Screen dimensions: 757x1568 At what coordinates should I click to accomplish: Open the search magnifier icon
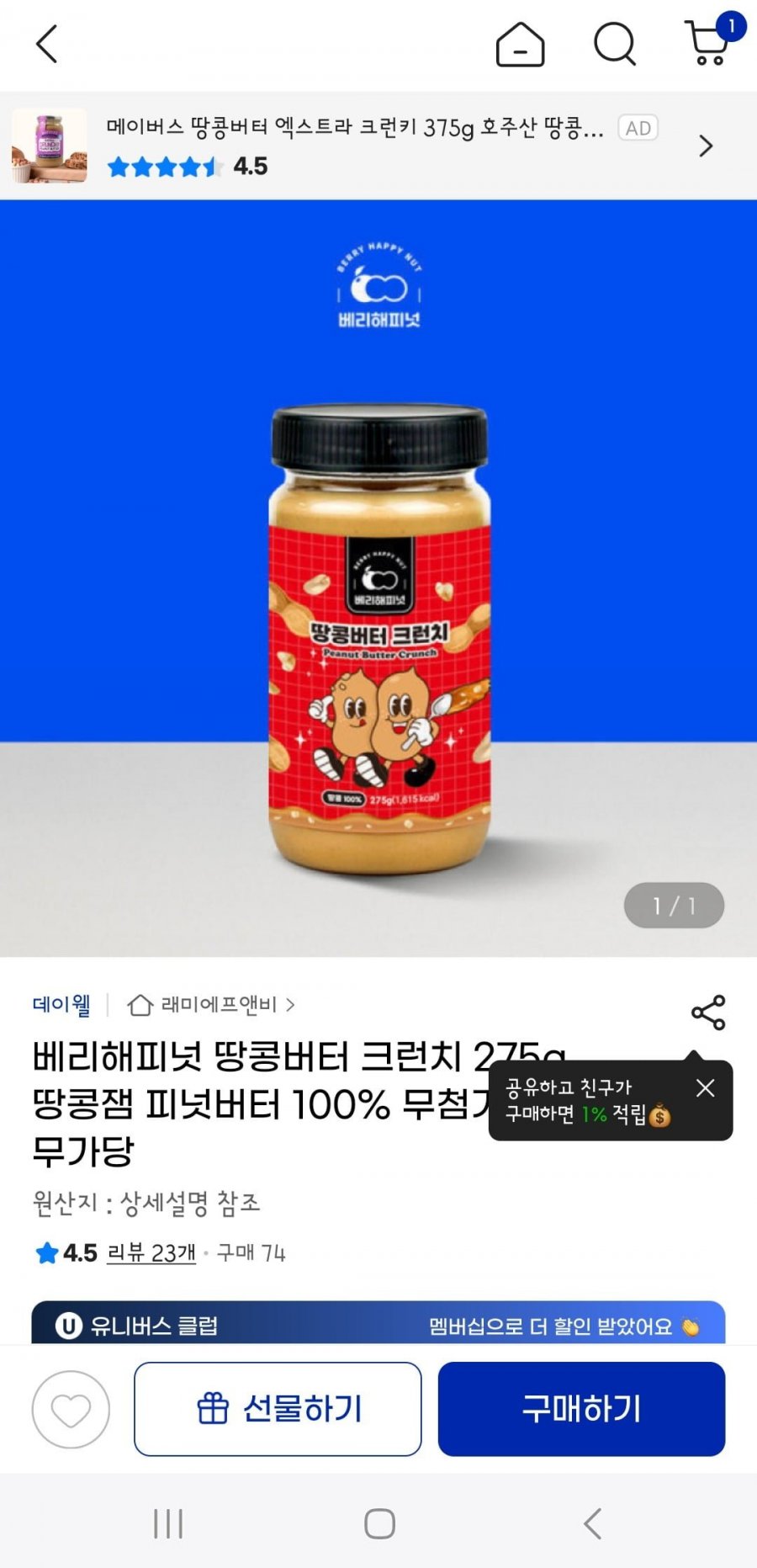615,44
